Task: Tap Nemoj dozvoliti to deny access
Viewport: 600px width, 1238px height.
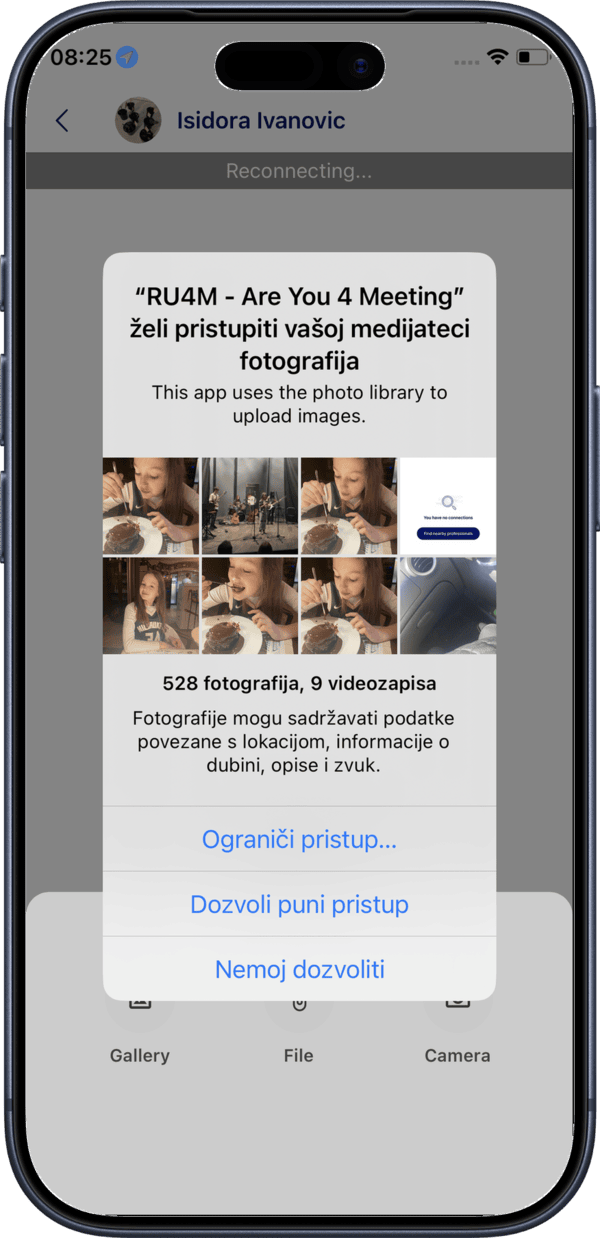Action: point(299,969)
